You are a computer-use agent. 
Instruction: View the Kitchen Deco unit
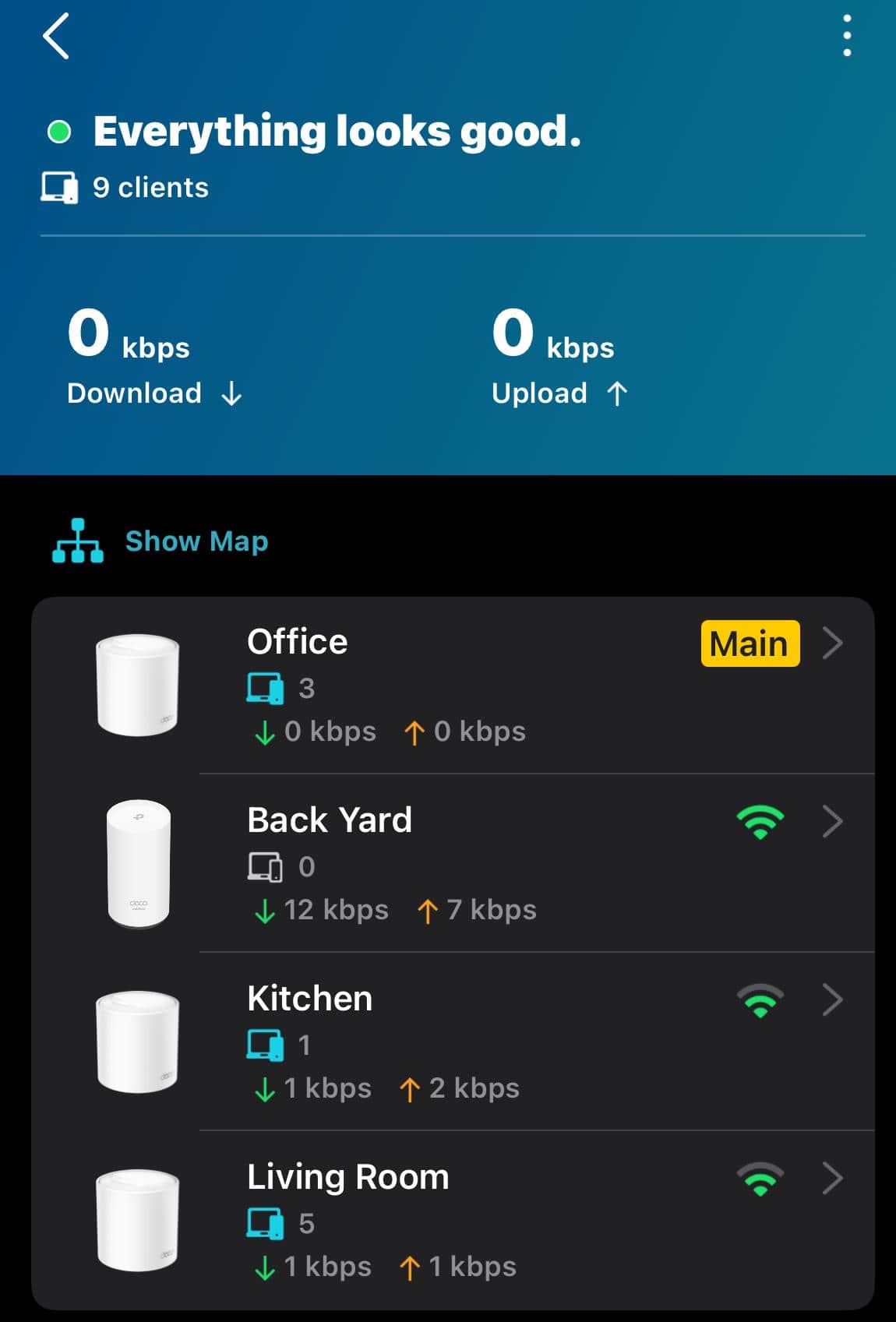[x=467, y=1042]
